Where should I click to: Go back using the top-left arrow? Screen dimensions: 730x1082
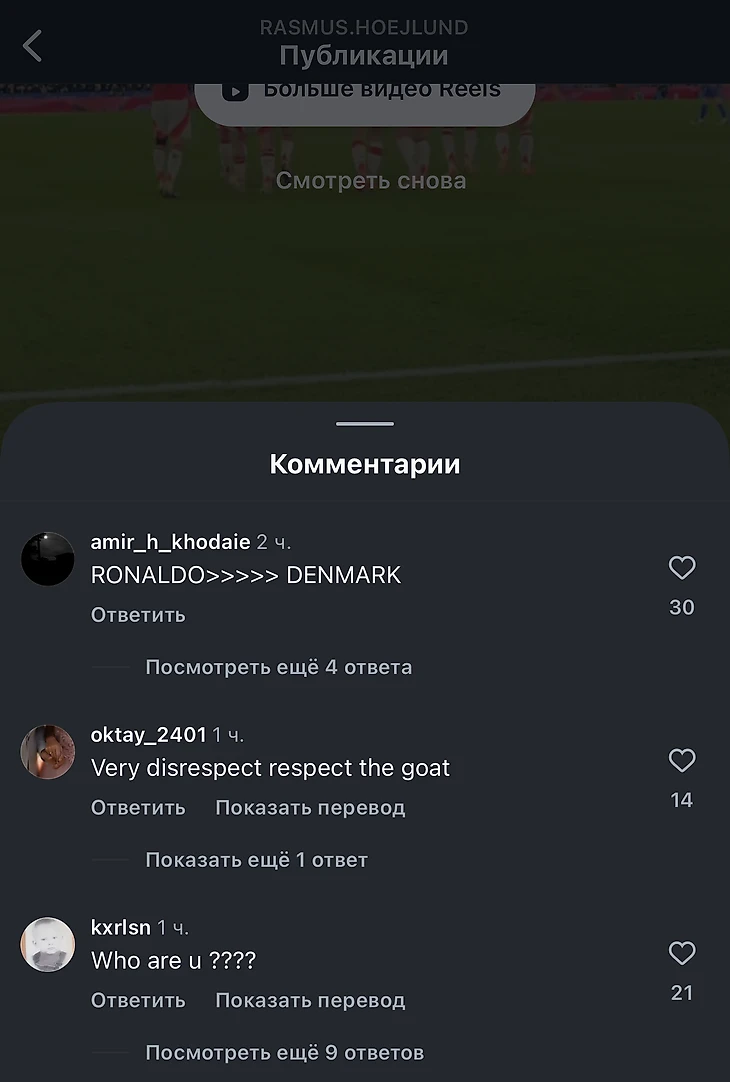(x=33, y=46)
